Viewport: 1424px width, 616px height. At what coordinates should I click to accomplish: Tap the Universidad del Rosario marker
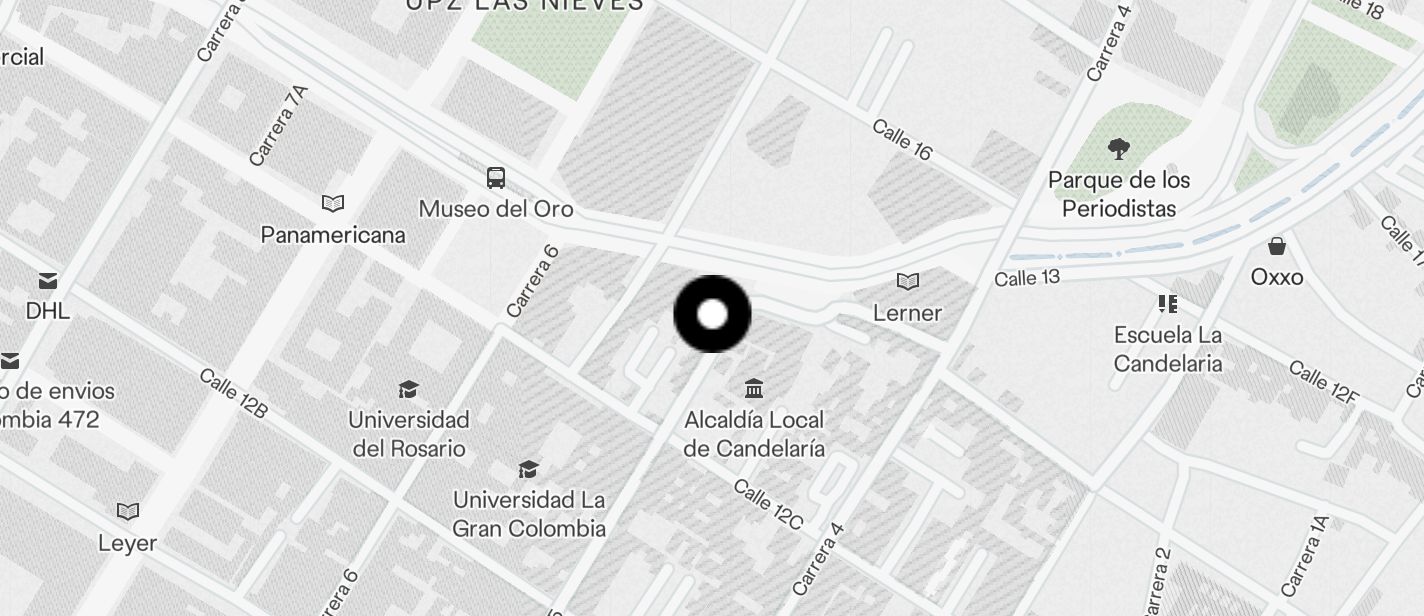[408, 389]
